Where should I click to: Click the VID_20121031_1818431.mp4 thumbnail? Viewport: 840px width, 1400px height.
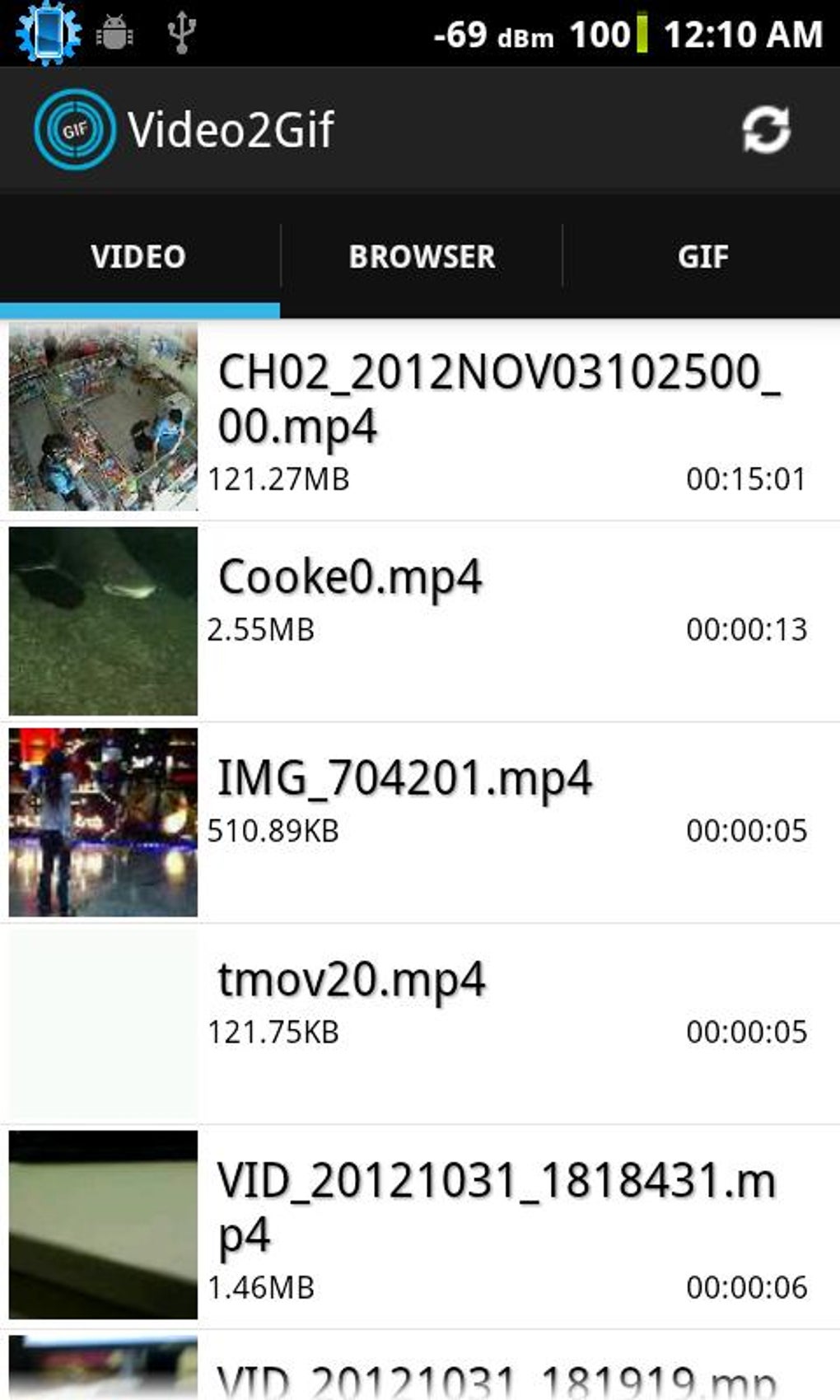coord(101,1225)
